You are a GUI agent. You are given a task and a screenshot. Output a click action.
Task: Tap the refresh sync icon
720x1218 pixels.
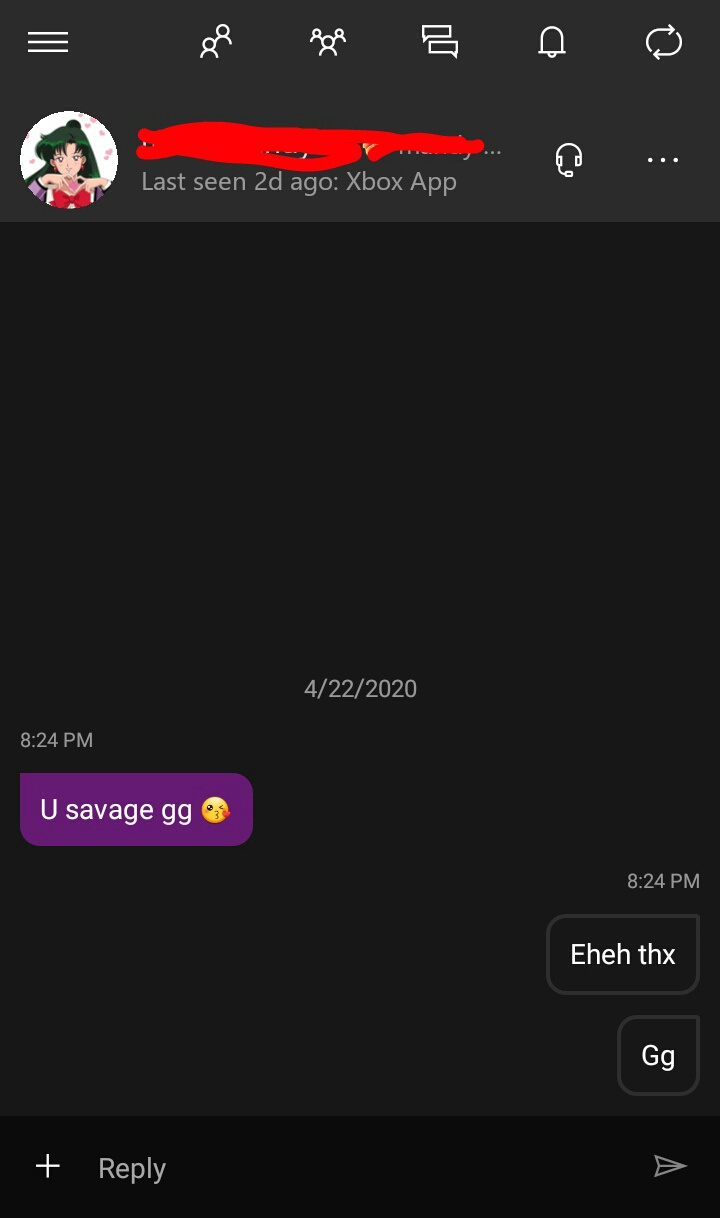[664, 42]
